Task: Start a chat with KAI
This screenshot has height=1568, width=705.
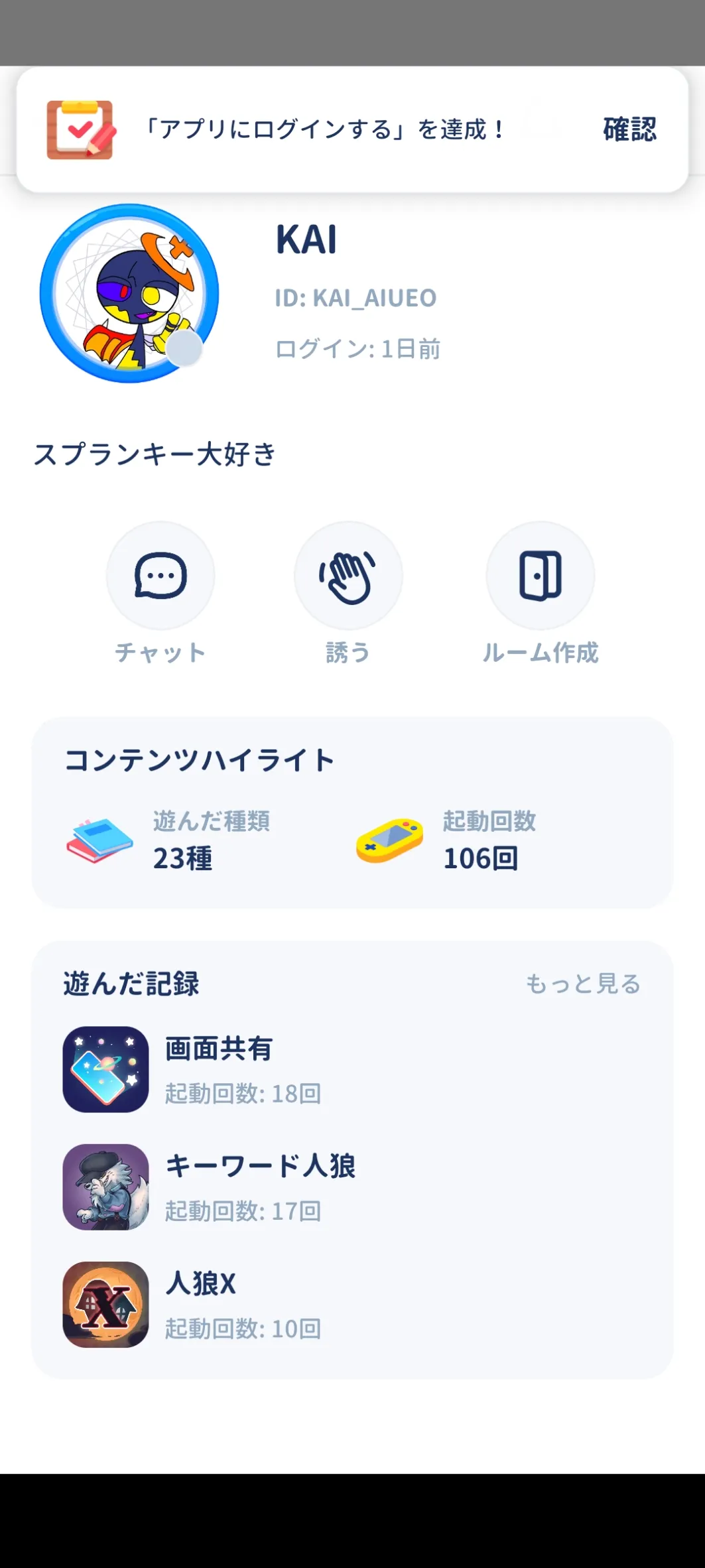Action: pos(160,576)
